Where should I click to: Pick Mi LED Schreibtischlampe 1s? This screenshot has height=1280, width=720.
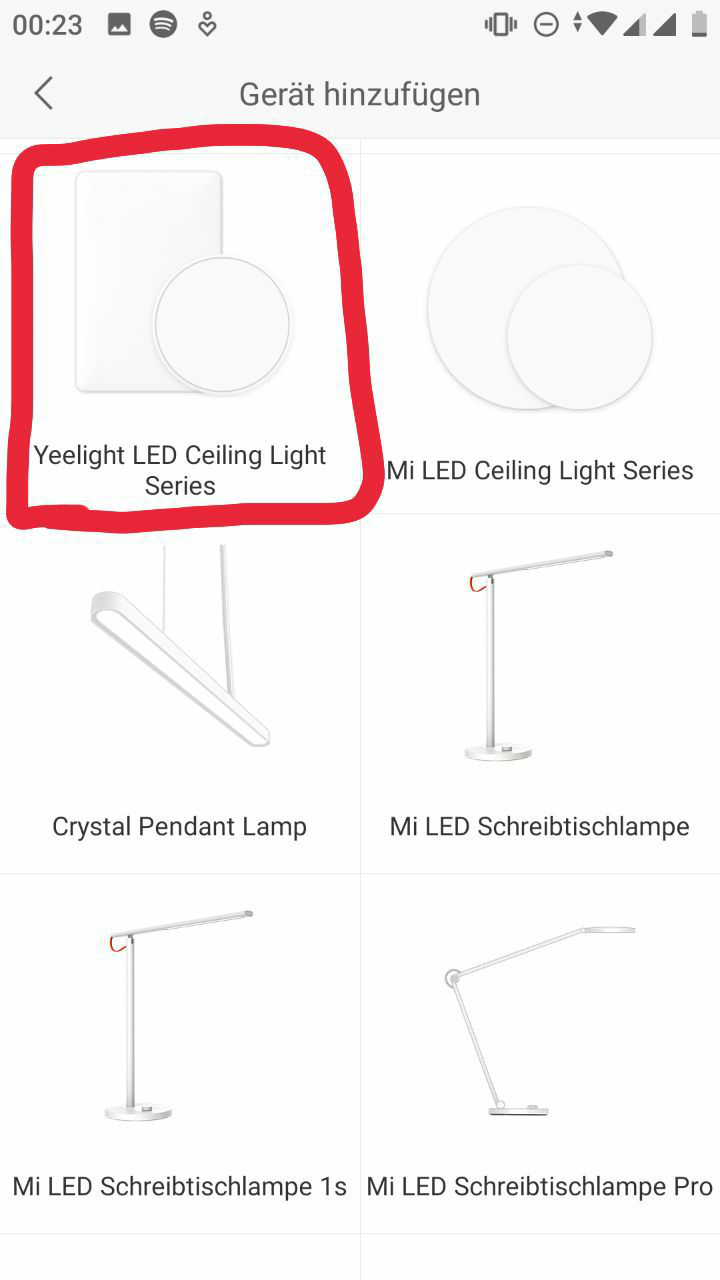[180, 1053]
